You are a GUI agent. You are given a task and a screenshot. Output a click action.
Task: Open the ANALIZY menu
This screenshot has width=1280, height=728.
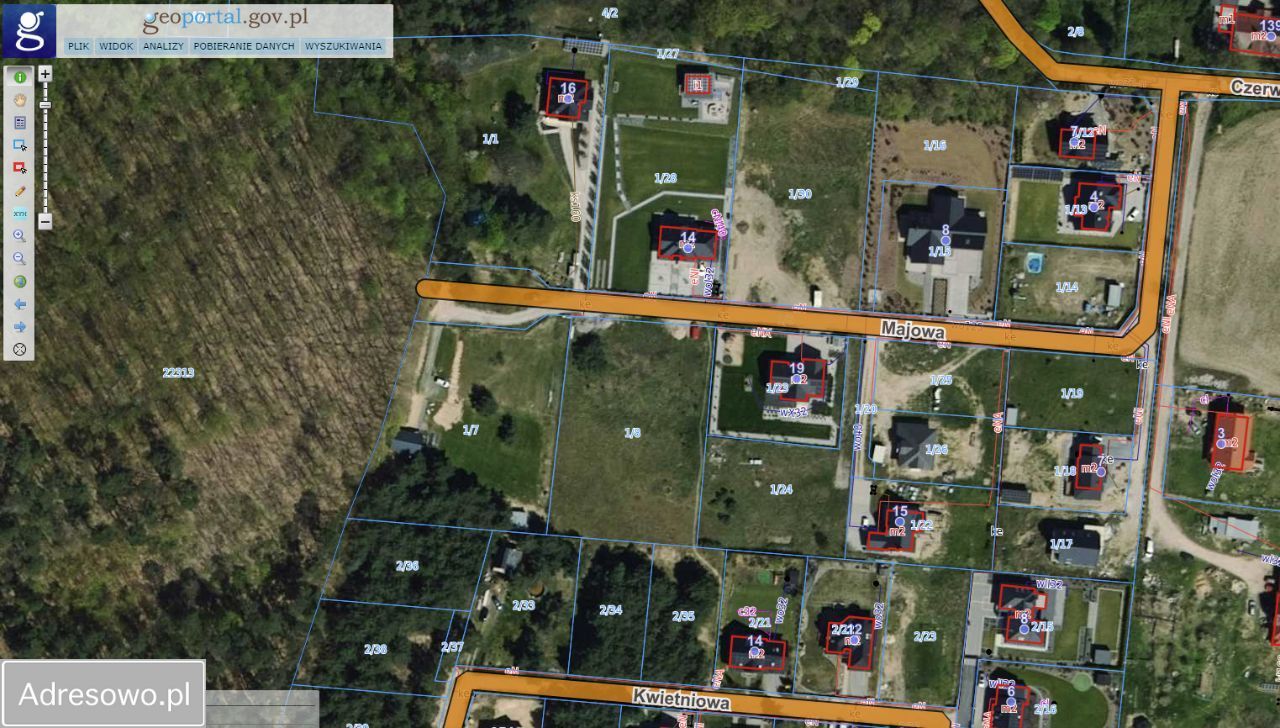point(162,46)
